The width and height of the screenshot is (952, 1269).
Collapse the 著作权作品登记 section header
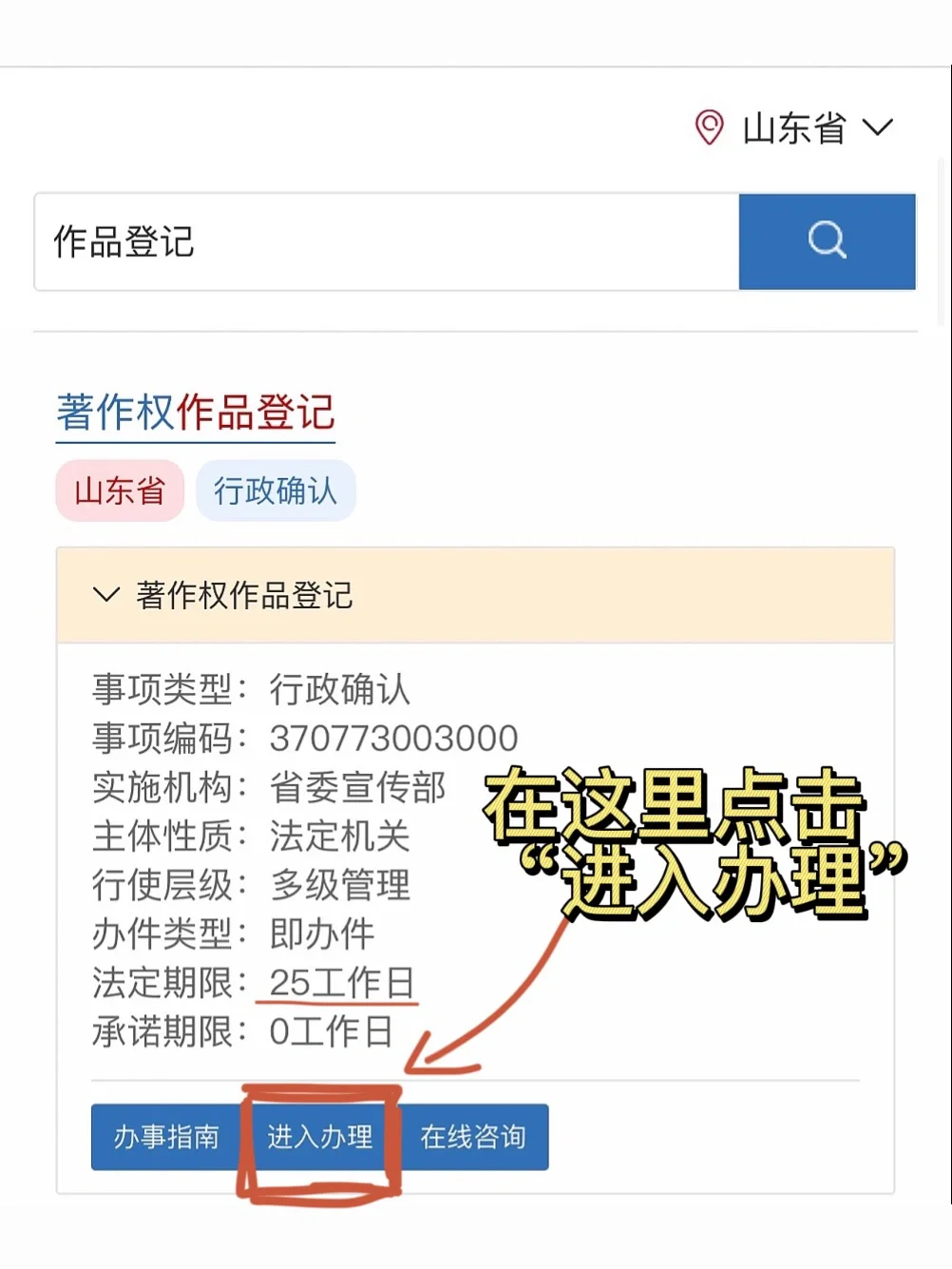tap(475, 596)
